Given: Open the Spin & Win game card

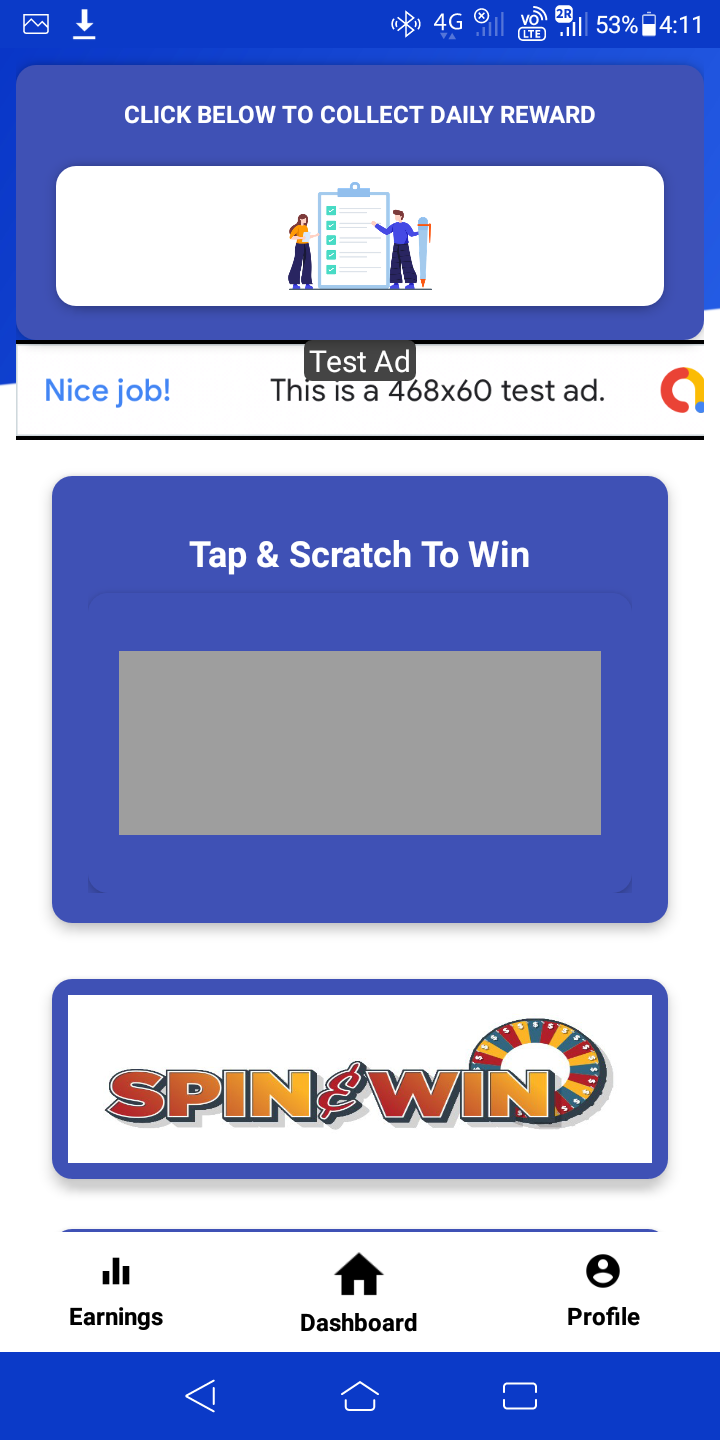Looking at the screenshot, I should [x=360, y=1079].
